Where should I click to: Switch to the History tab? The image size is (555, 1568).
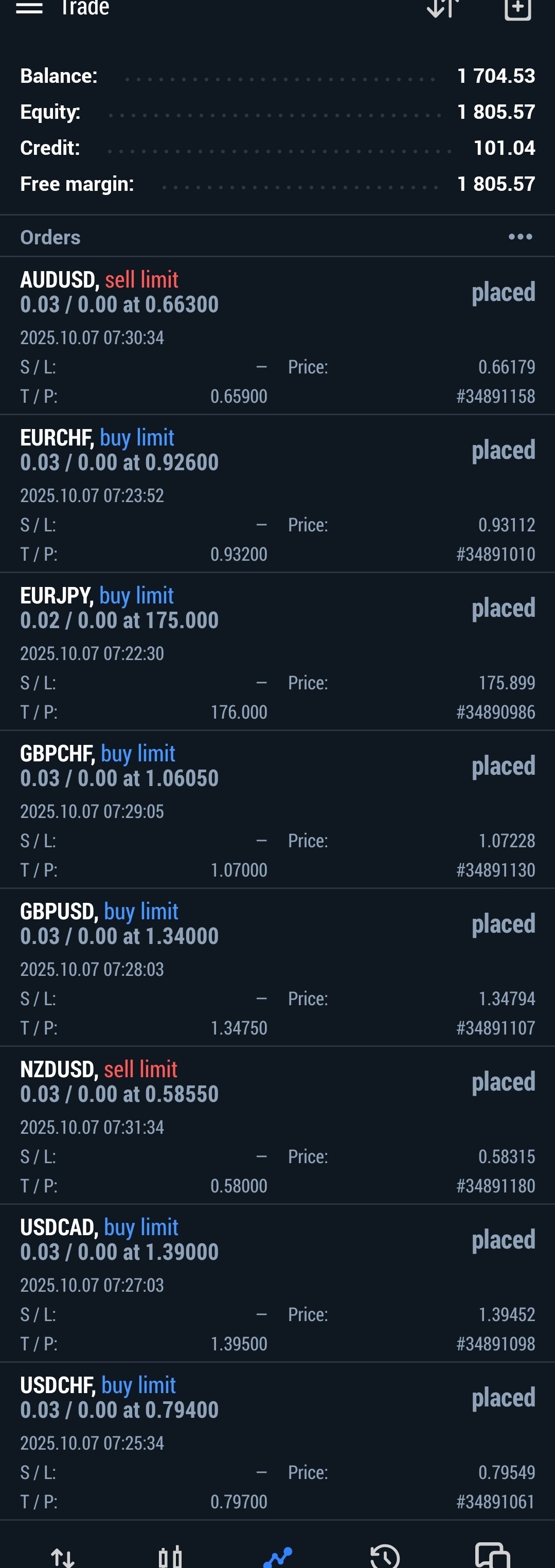tap(385, 1556)
